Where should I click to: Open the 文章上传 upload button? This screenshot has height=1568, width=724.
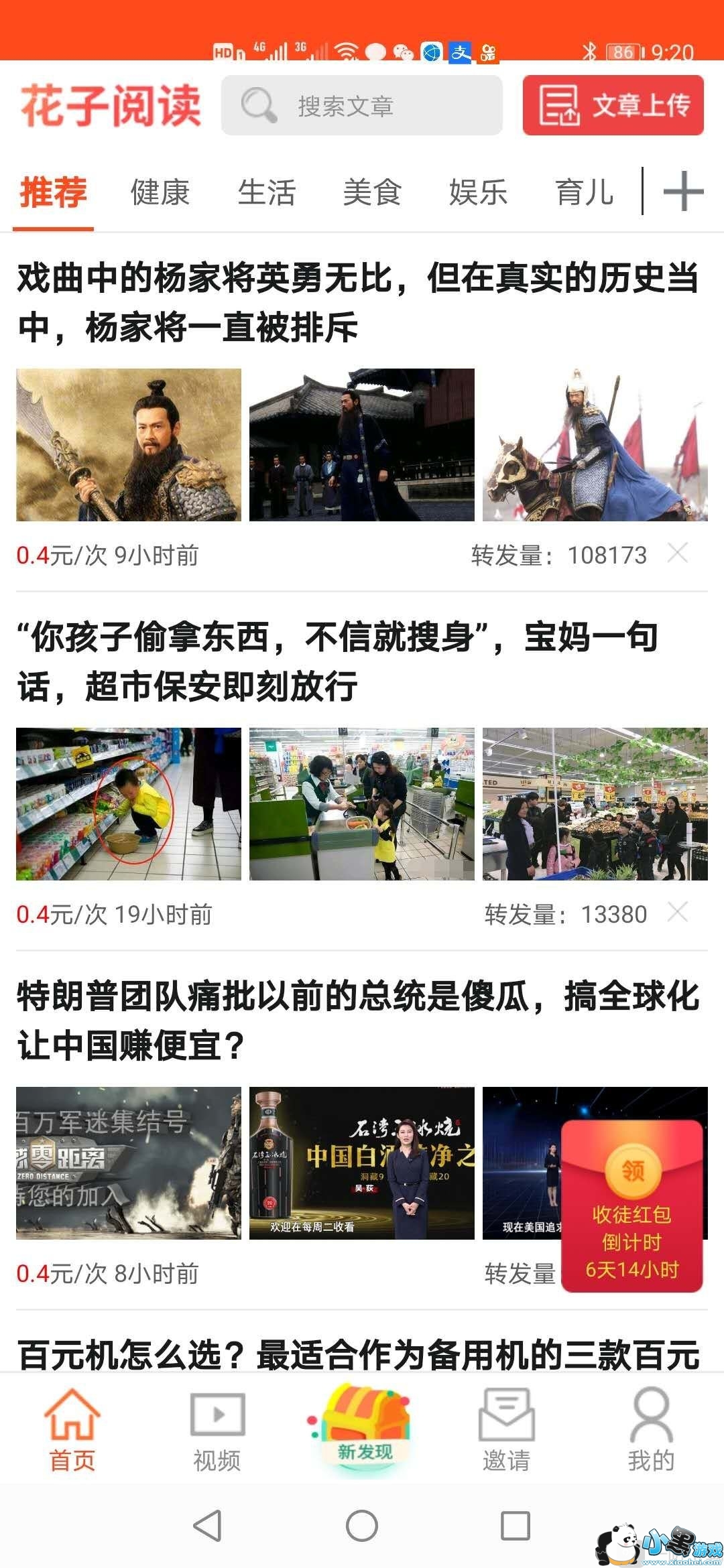pyautogui.click(x=613, y=106)
